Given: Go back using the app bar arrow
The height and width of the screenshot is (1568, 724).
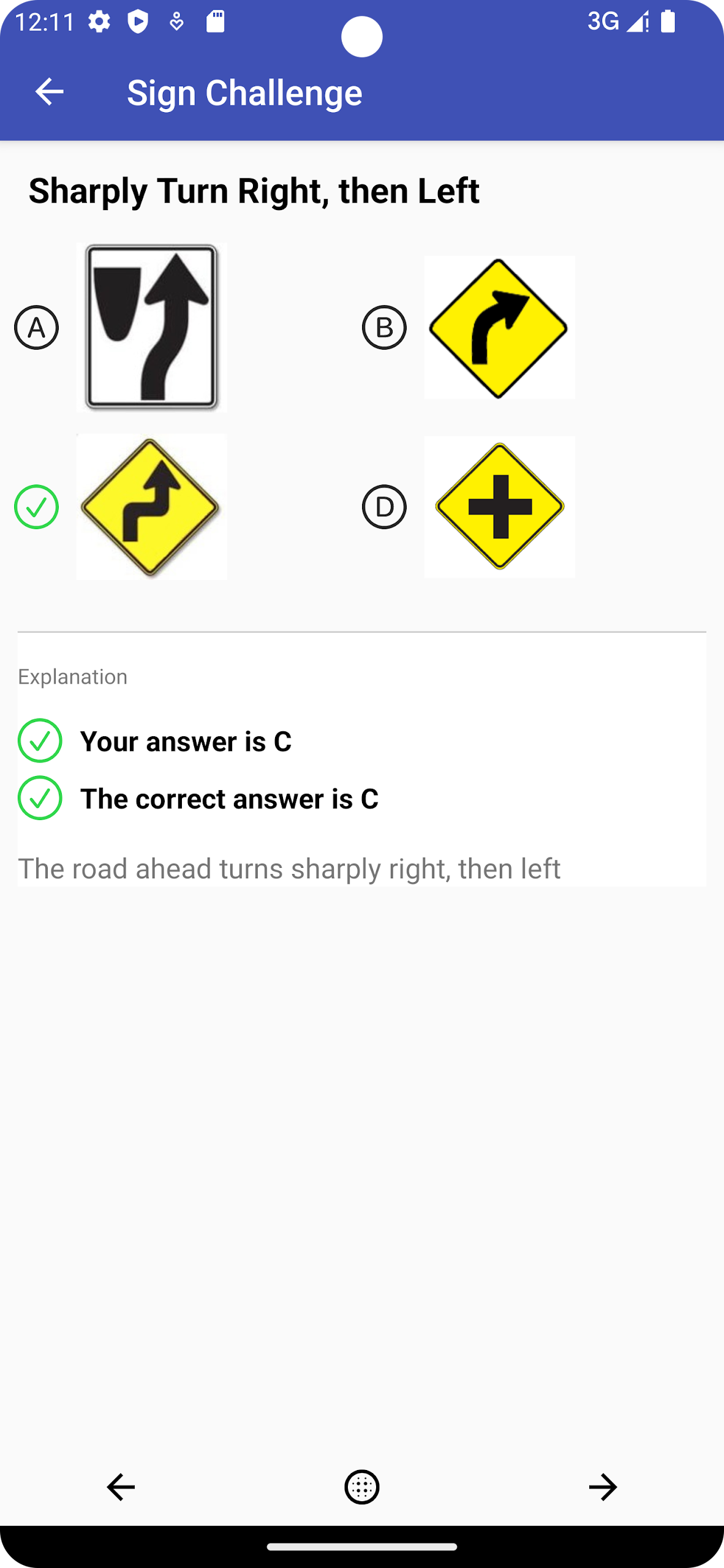Looking at the screenshot, I should (49, 92).
